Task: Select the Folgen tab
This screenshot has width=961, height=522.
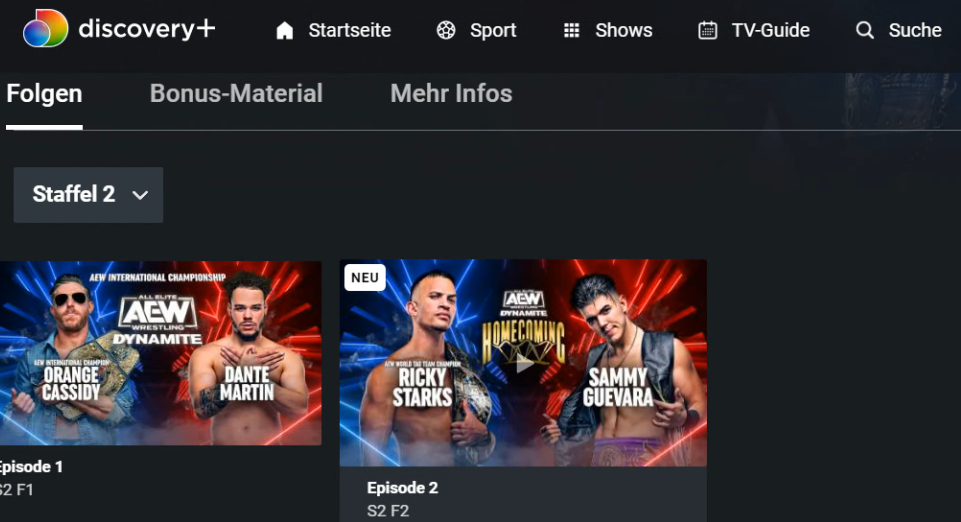Action: [44, 94]
